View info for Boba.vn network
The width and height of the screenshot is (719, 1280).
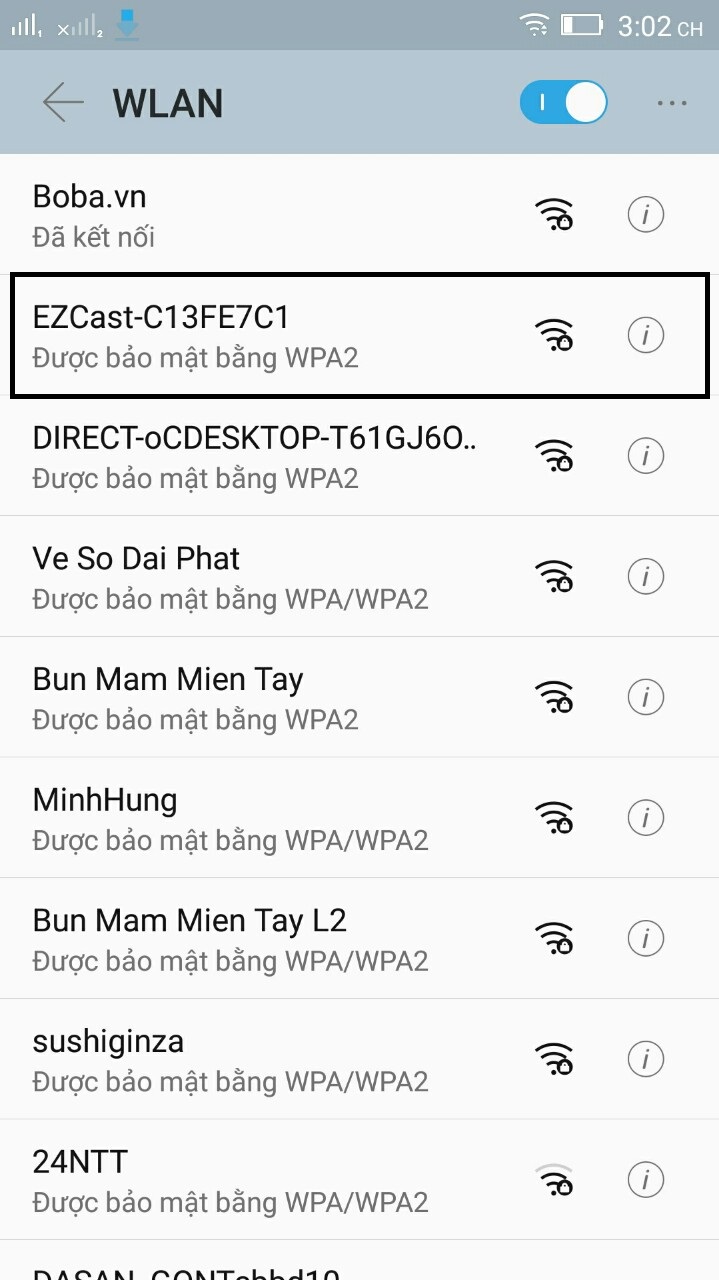tap(646, 215)
